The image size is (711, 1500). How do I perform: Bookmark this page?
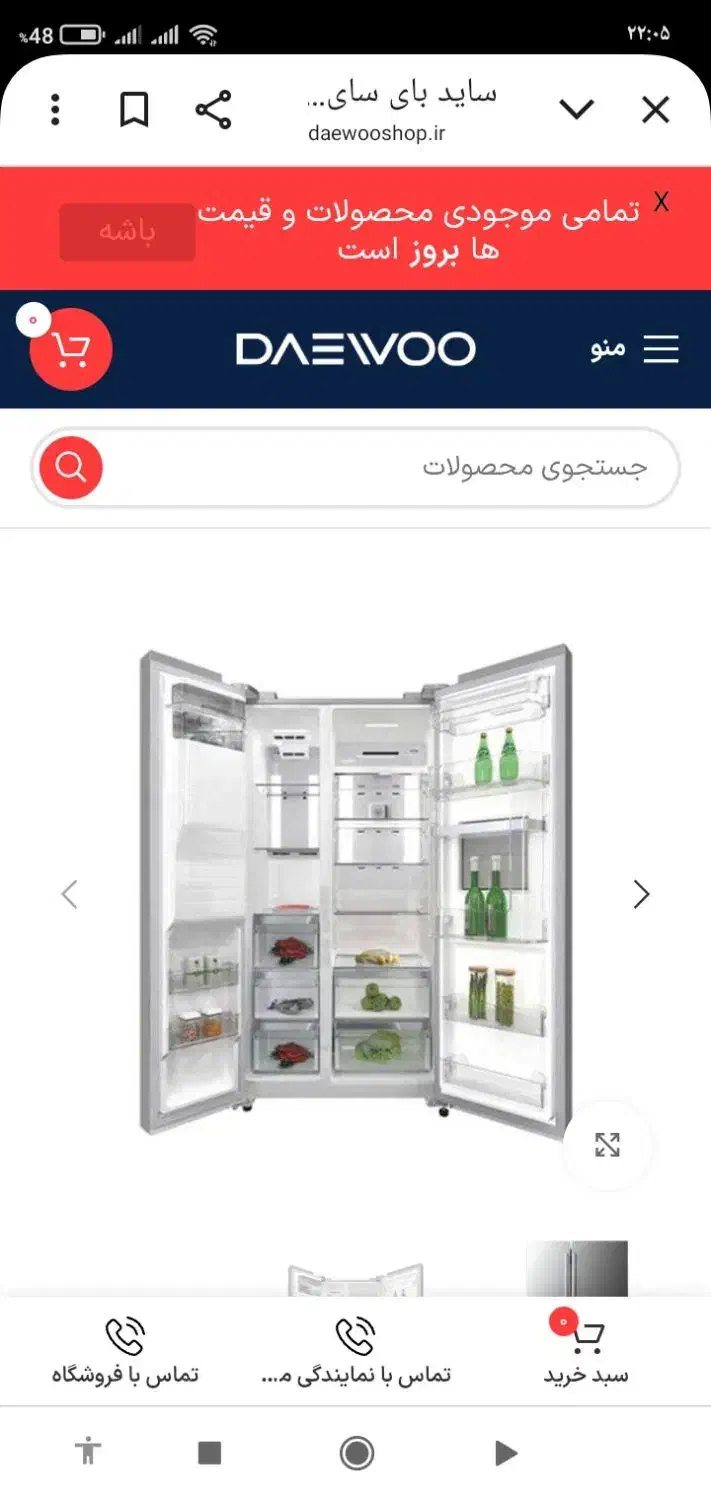click(134, 109)
